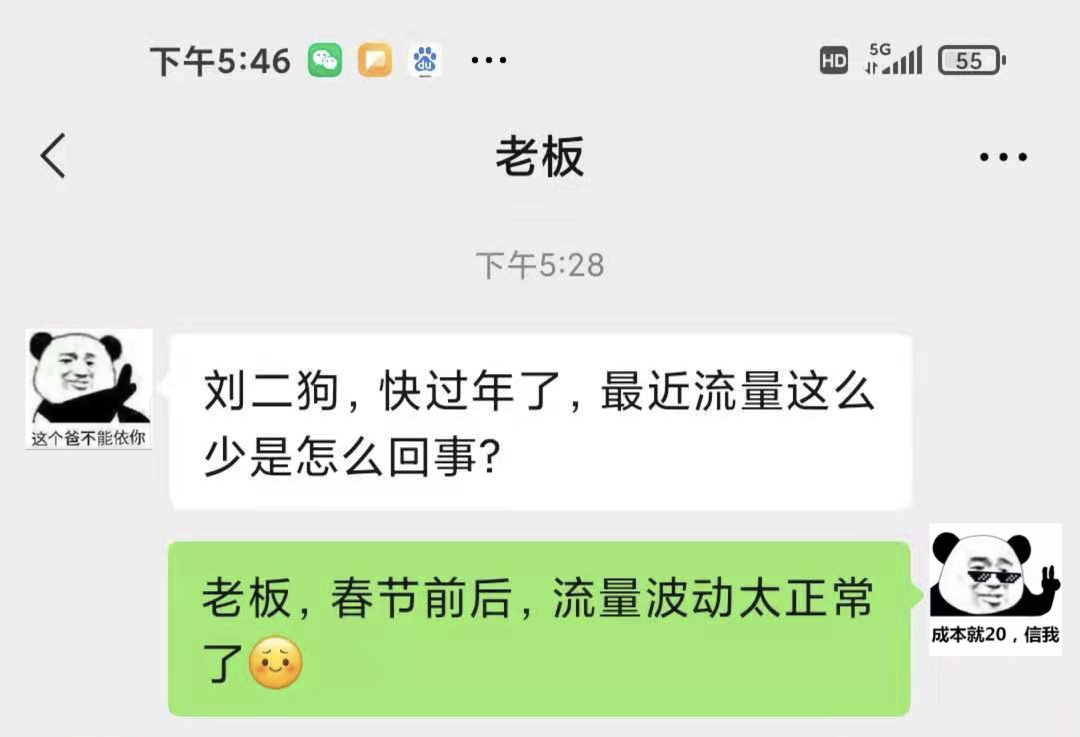The height and width of the screenshot is (737, 1080).
Task: Tap my sunglasses panda avatar
Action: pos(994,589)
